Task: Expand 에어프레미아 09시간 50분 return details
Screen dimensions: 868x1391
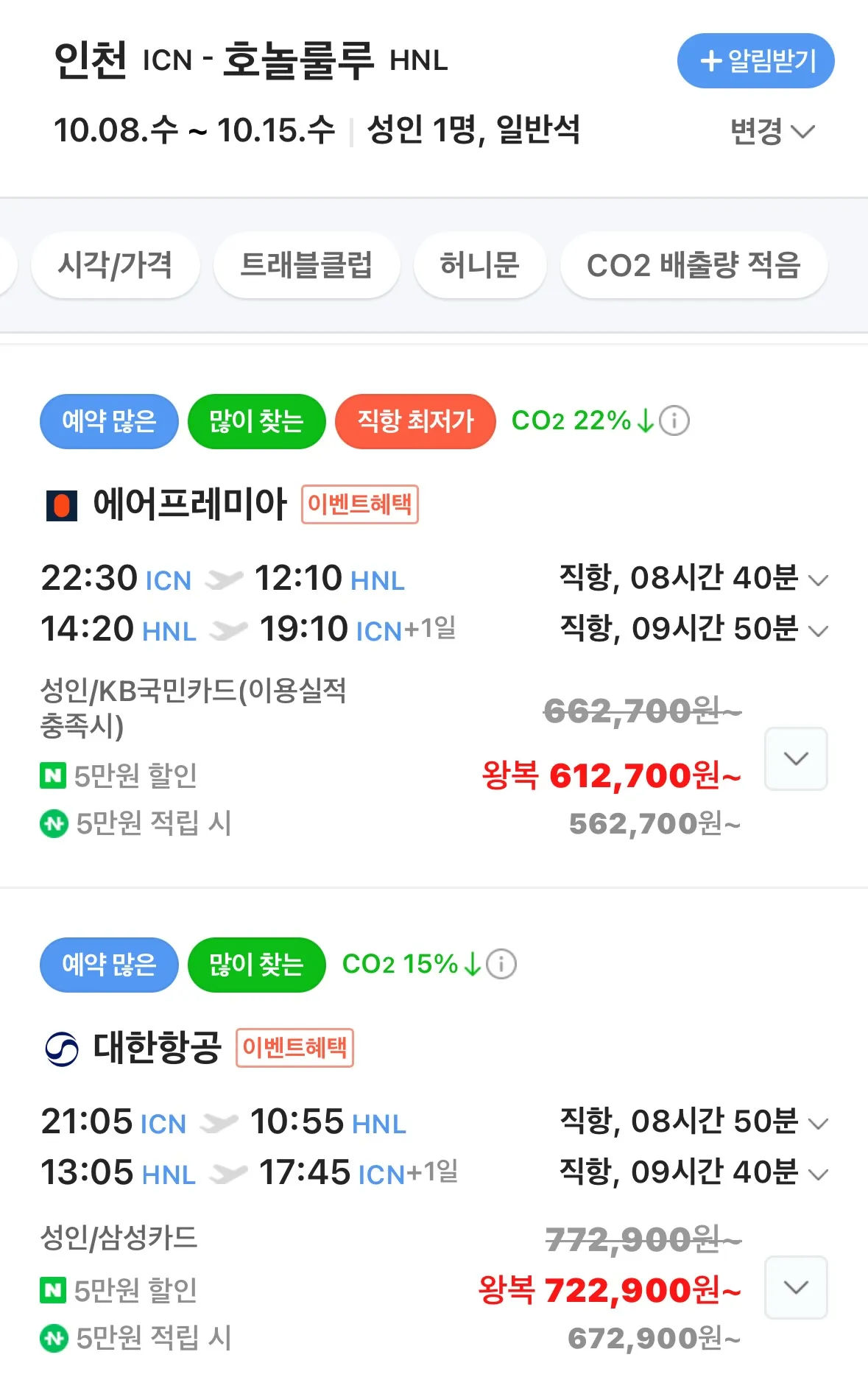Action: [x=818, y=631]
